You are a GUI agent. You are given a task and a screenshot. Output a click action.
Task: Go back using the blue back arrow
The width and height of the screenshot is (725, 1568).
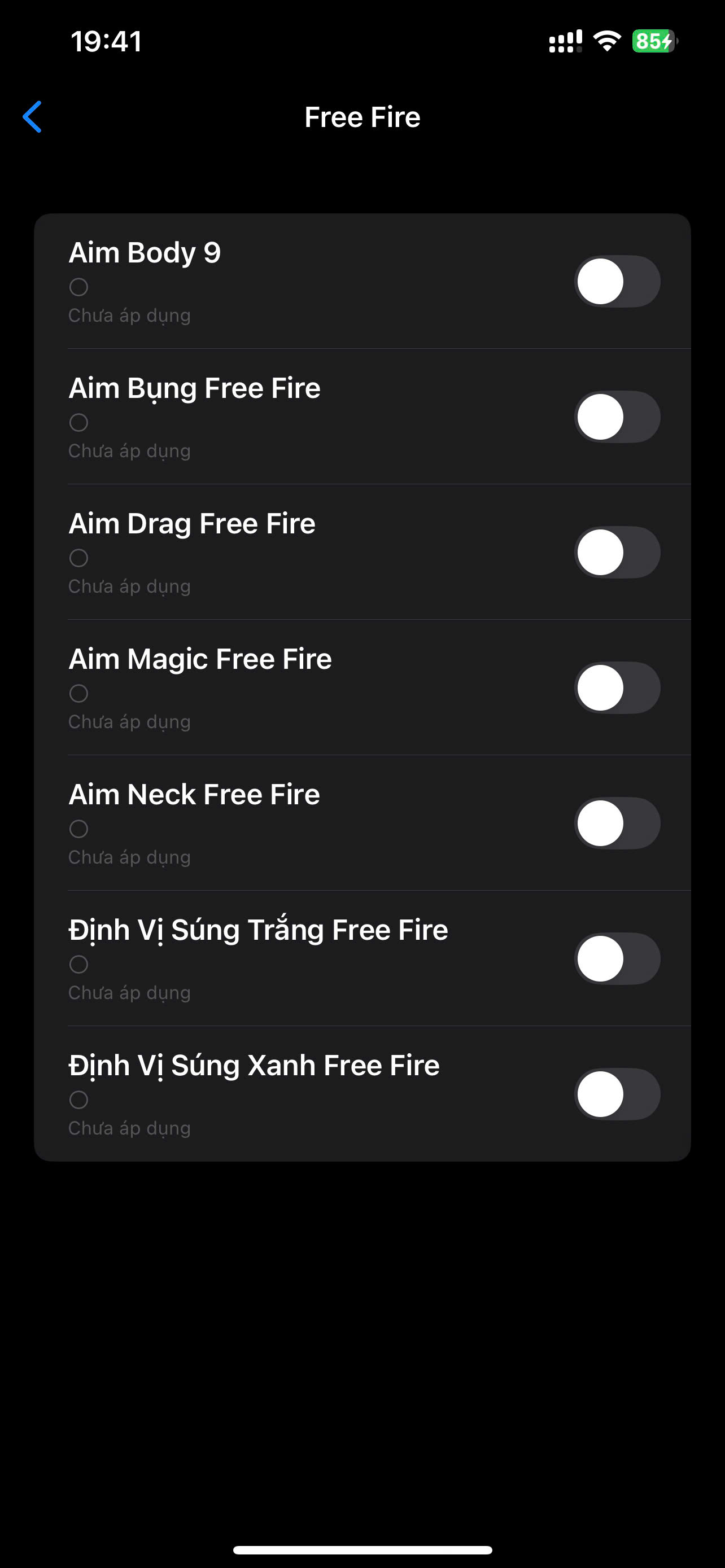[32, 117]
